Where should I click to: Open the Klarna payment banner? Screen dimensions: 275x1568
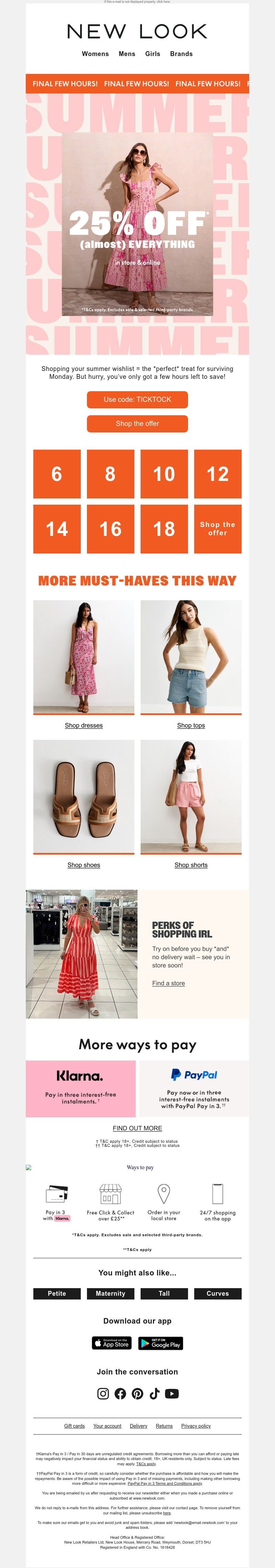tap(81, 1089)
